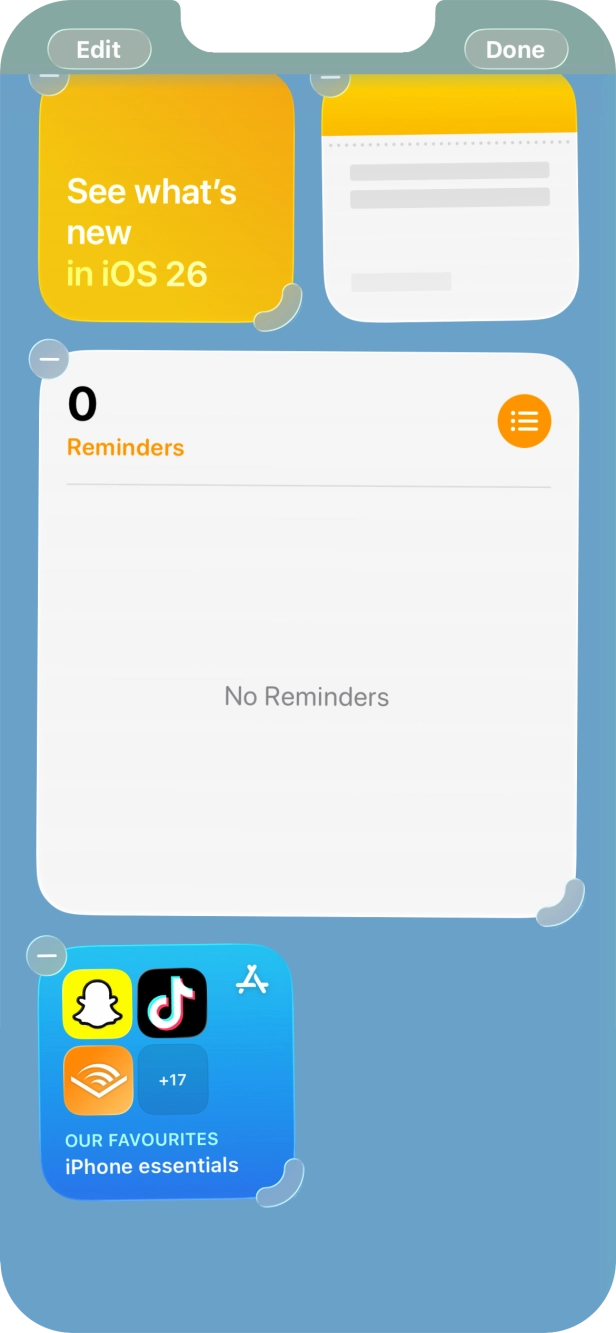This screenshot has width=616, height=1333.
Task: Remove the iPhone essentials App Store widget
Action: (x=46, y=955)
